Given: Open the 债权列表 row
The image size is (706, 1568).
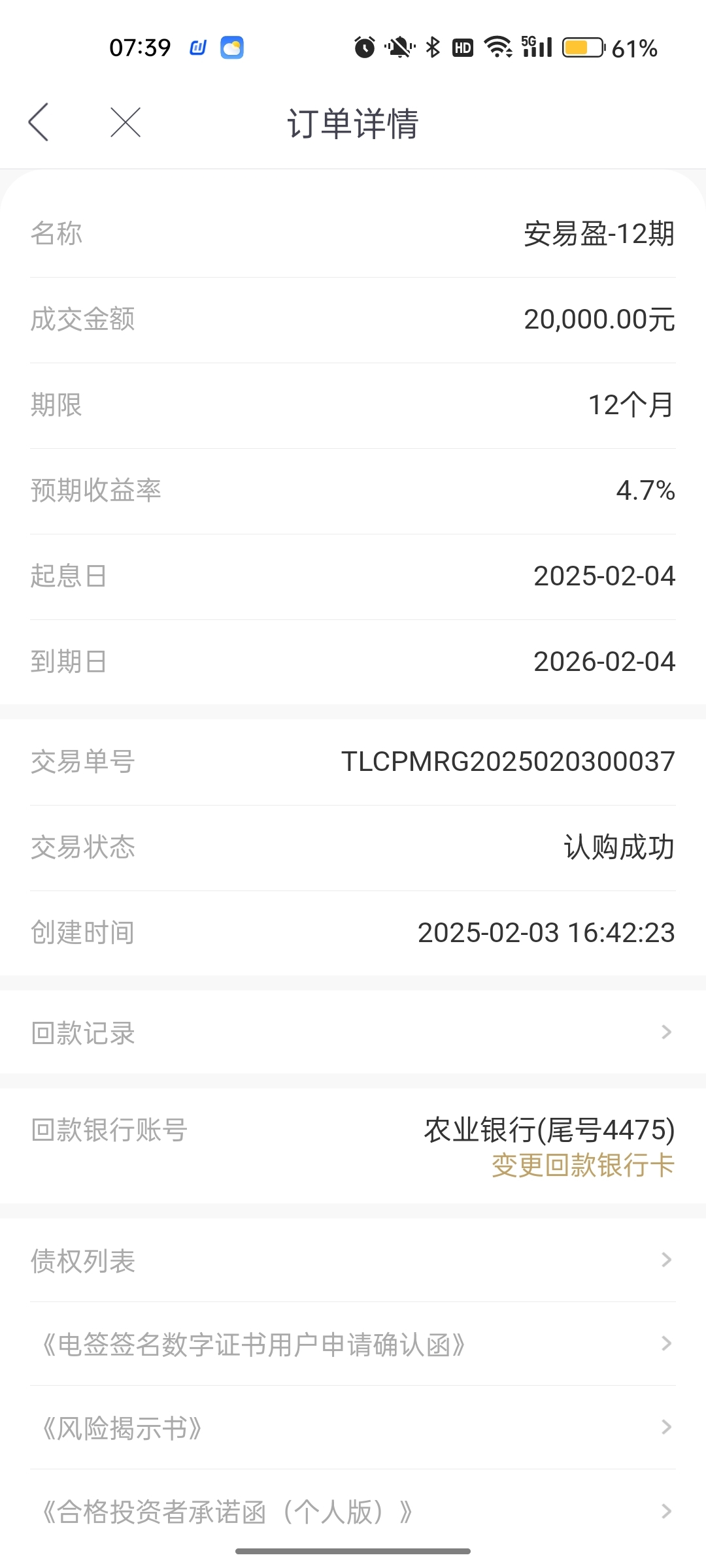Looking at the screenshot, I should coord(353,1260).
